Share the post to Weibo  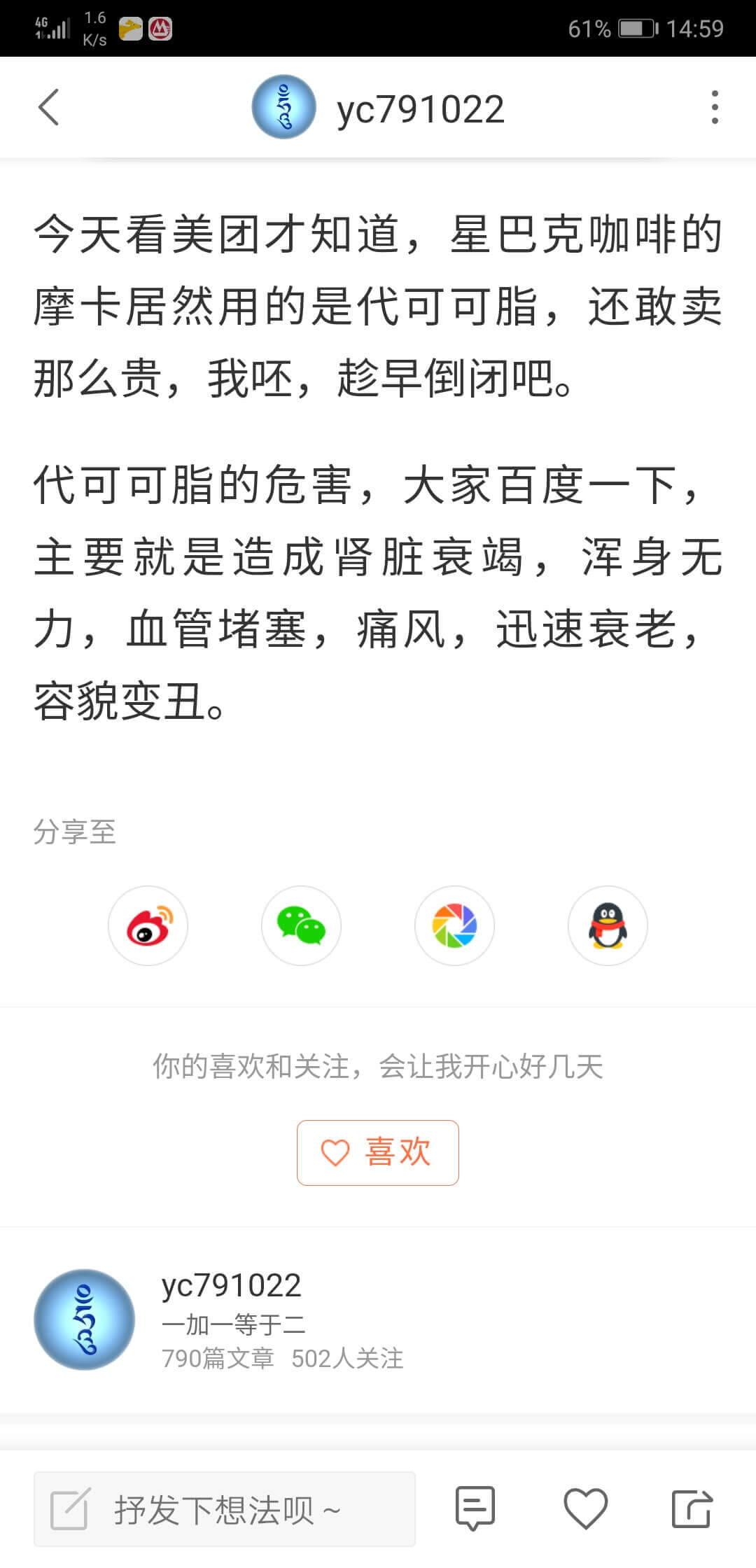coord(148,925)
